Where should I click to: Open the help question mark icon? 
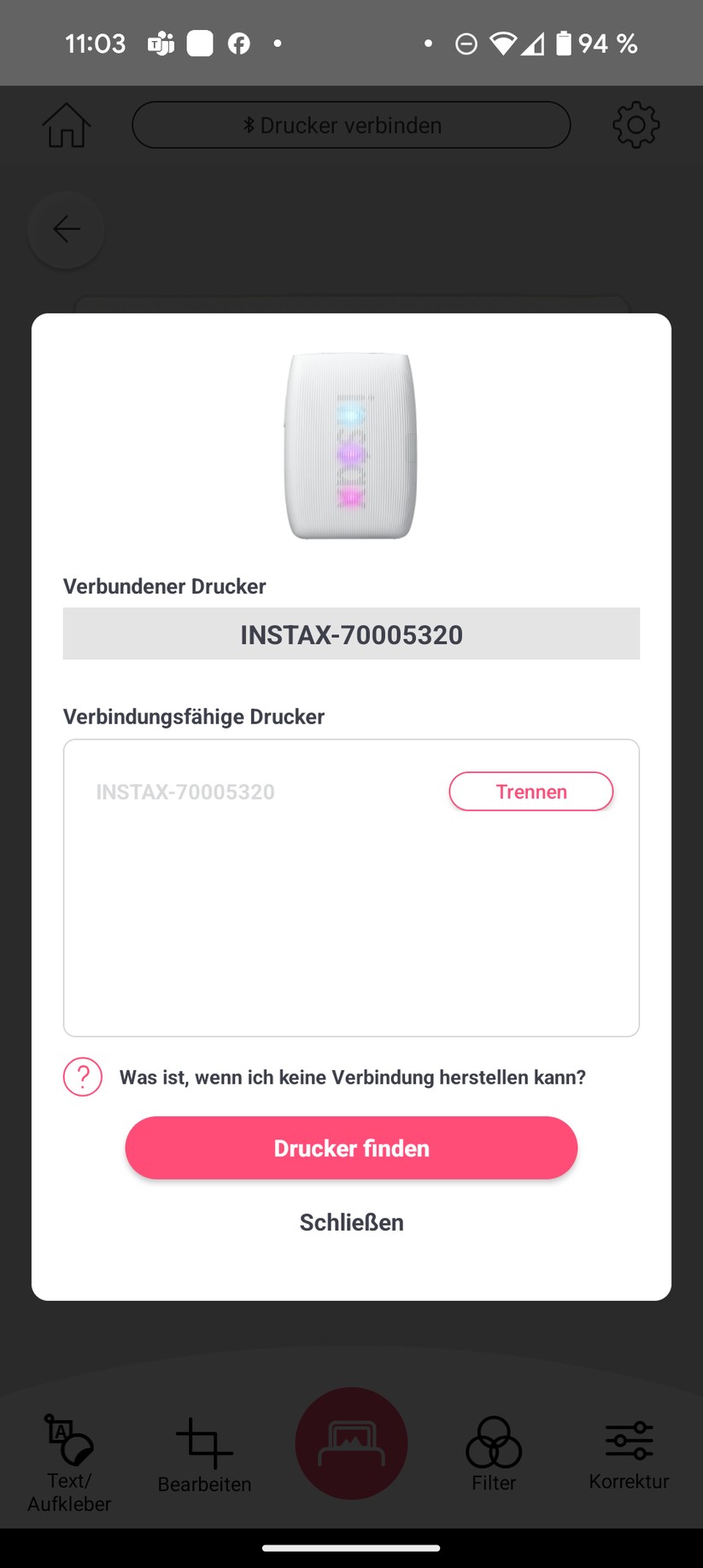coord(81,1076)
